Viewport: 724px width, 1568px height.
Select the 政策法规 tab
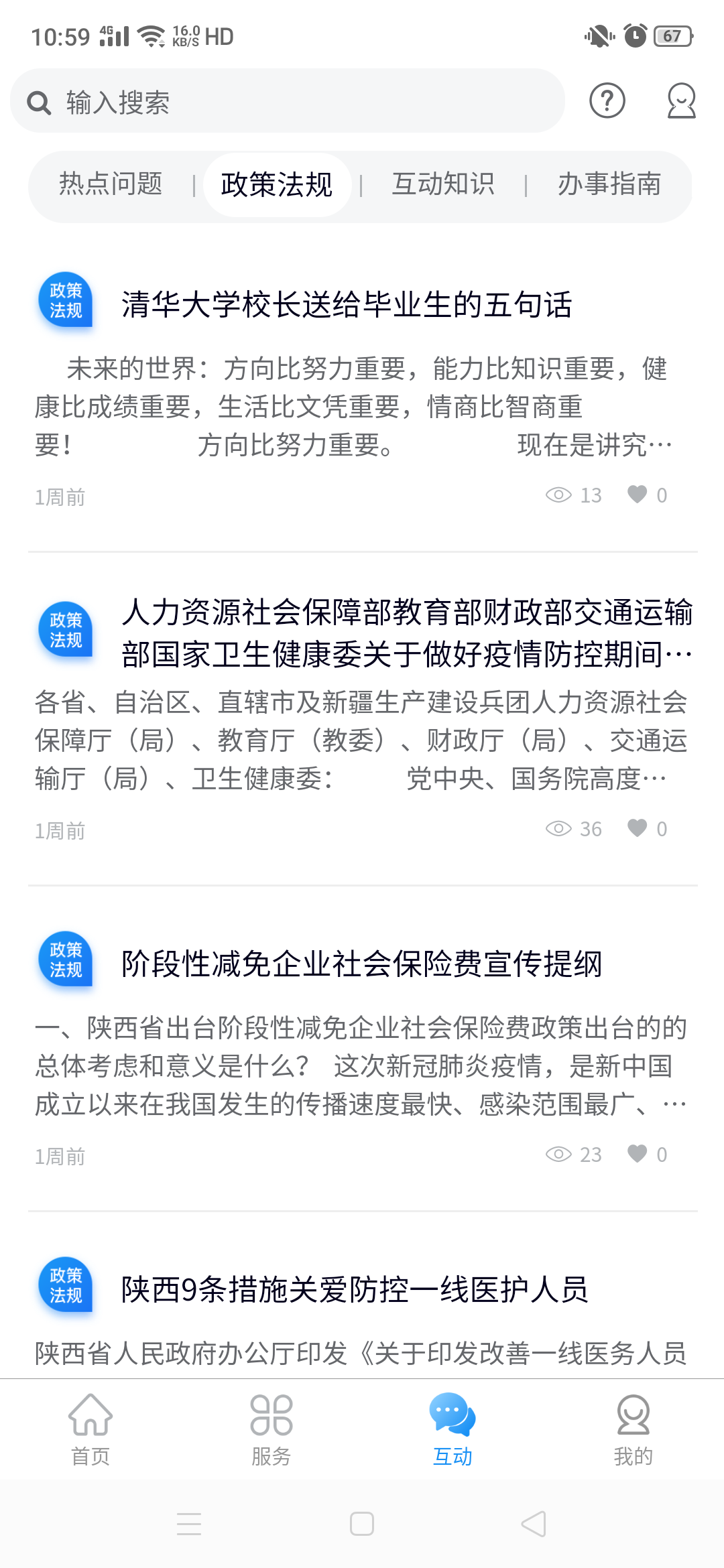click(277, 185)
